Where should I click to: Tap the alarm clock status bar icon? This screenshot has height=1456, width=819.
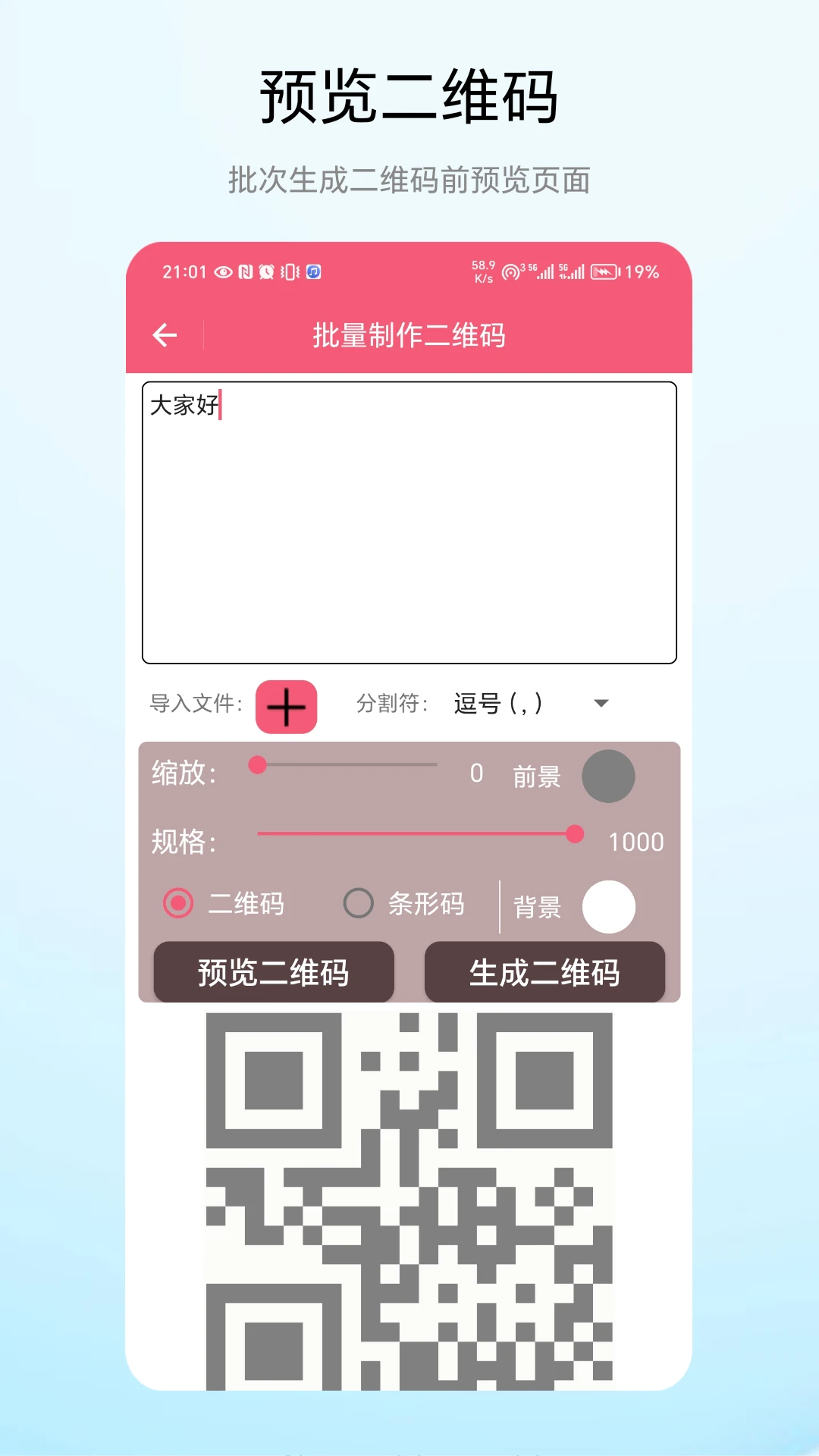[x=267, y=271]
